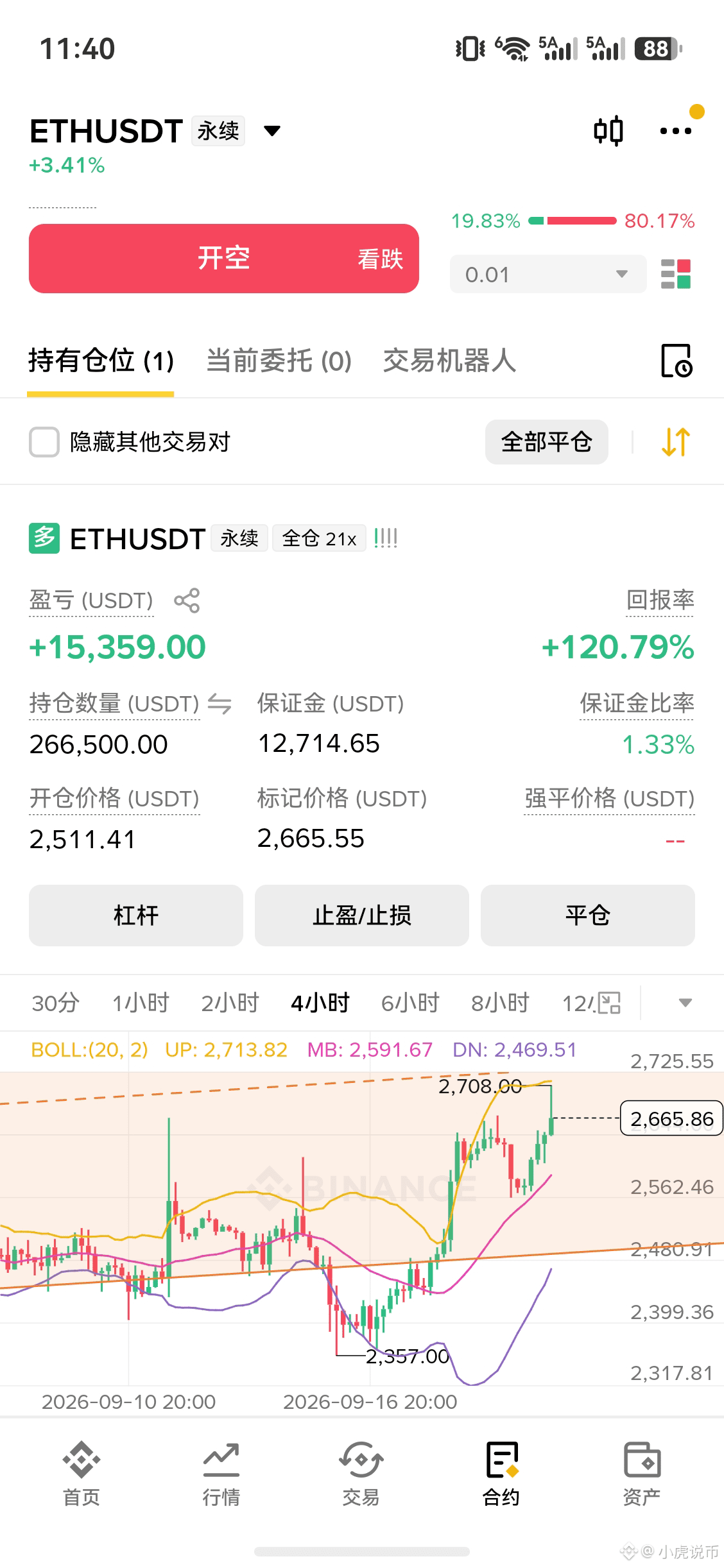The width and height of the screenshot is (724, 1568).
Task: Tap the 开空 short position button
Action: point(224,259)
